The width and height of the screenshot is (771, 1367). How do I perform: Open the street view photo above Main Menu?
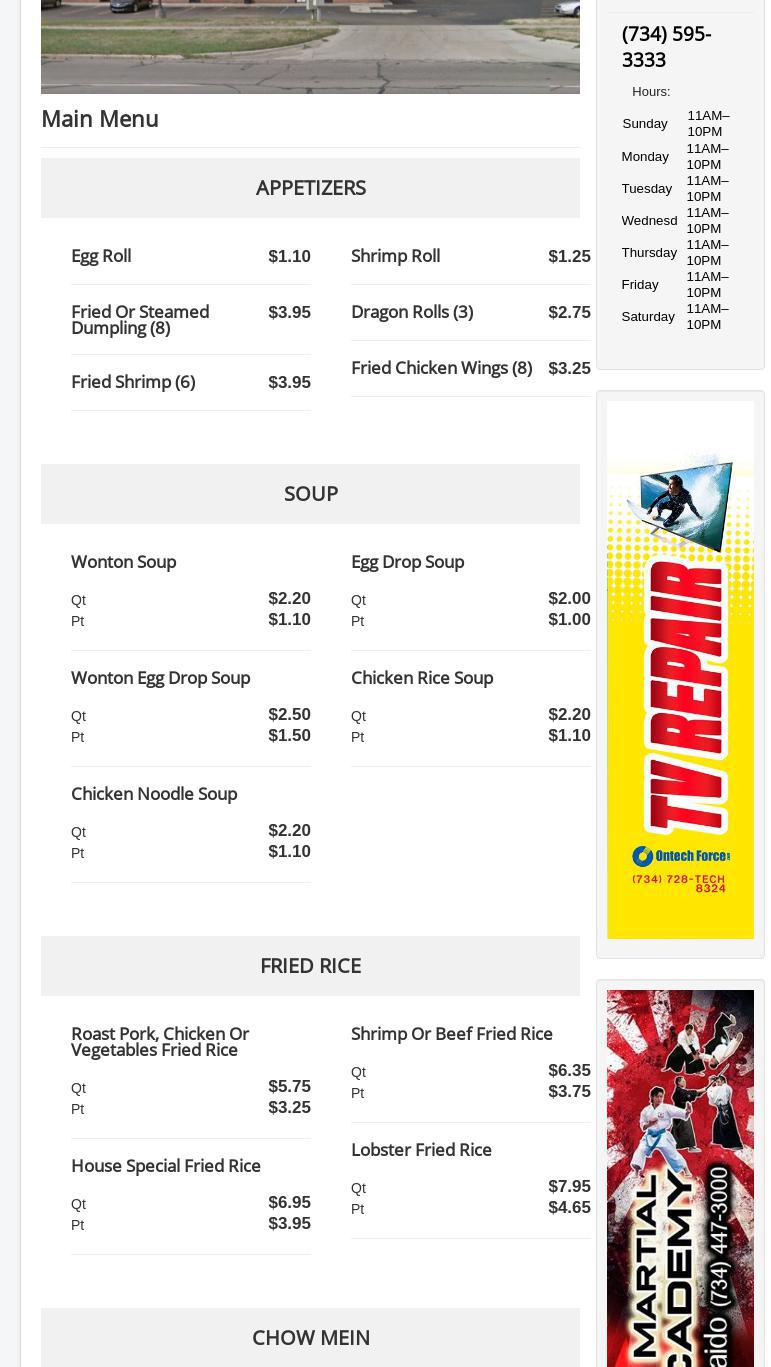[x=310, y=46]
